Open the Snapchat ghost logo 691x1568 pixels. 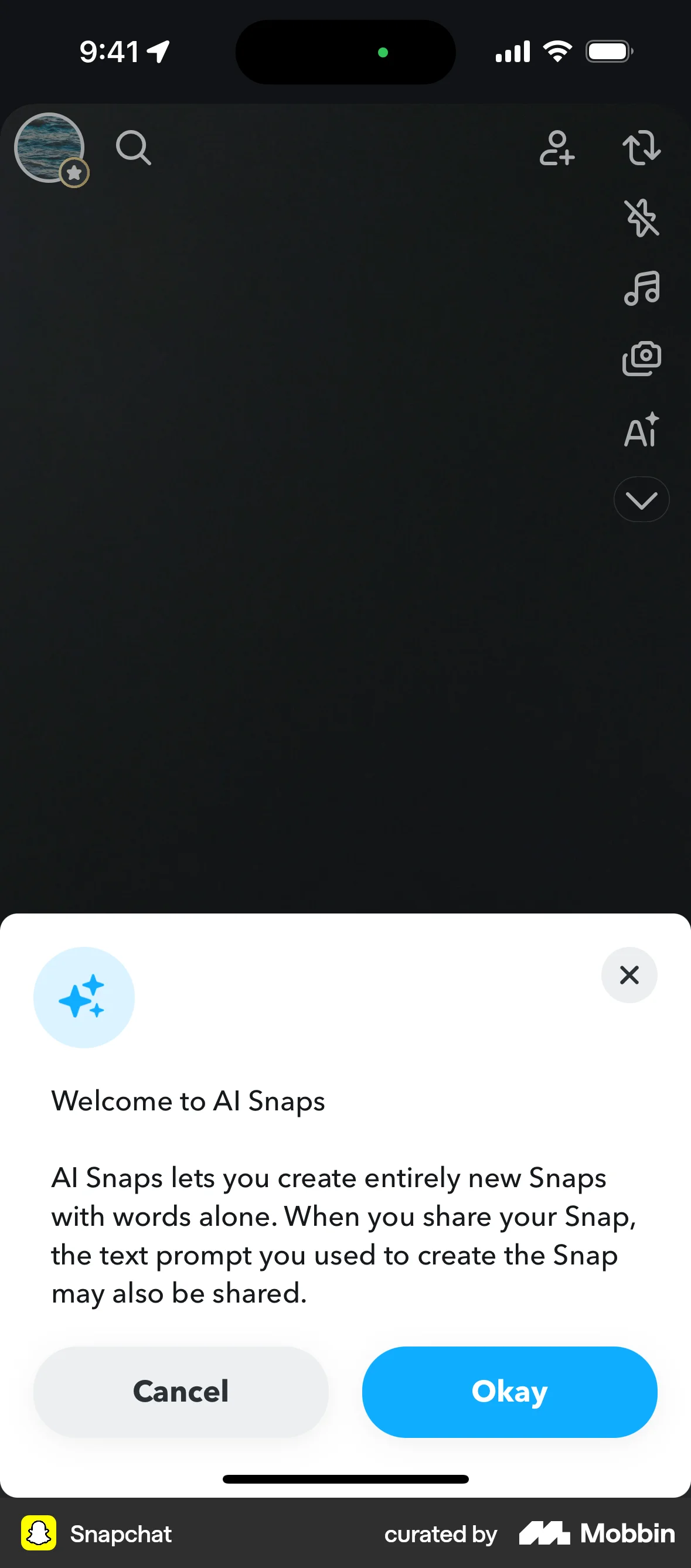coord(38,1533)
